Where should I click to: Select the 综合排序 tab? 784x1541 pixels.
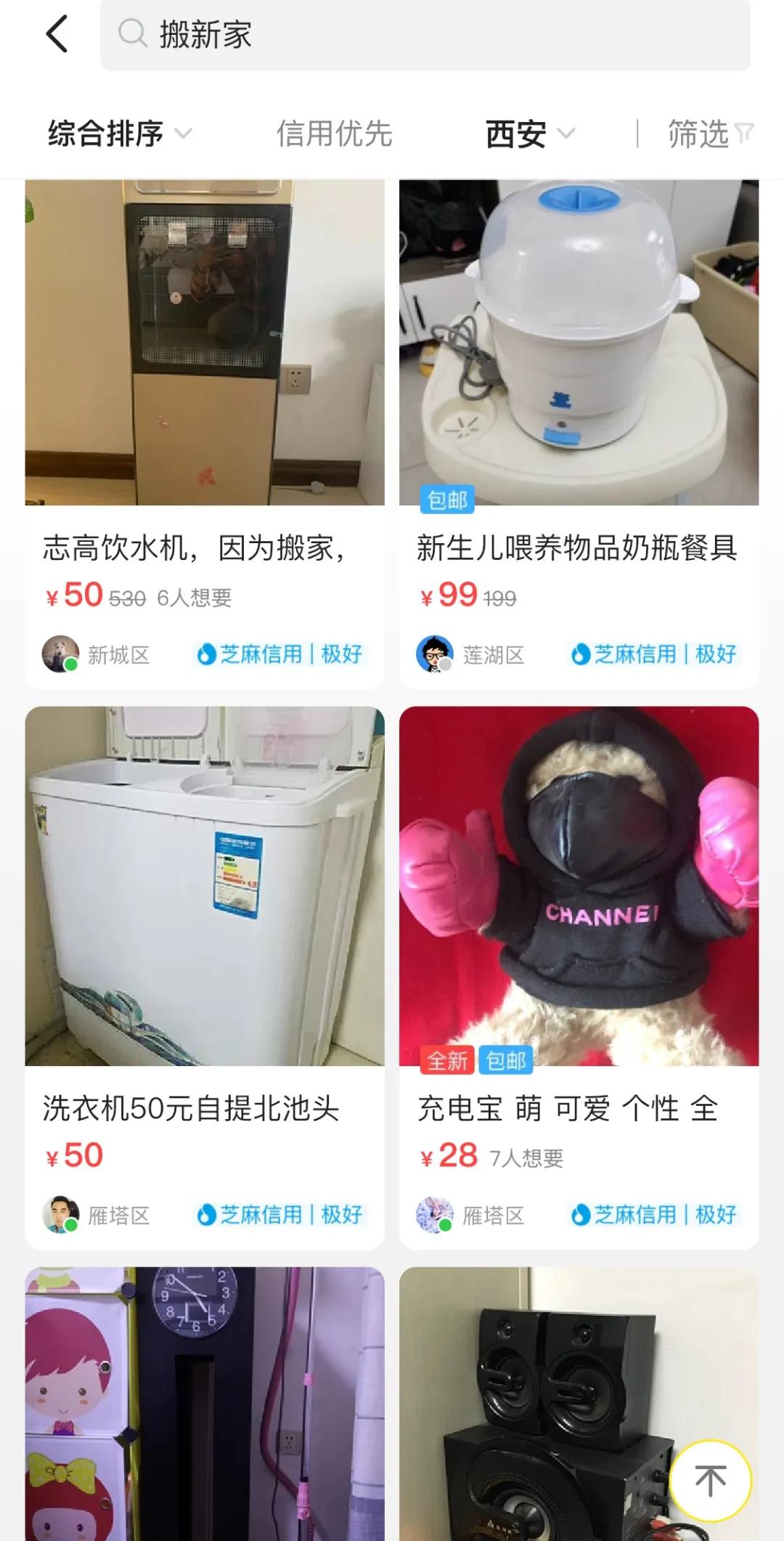(105, 133)
